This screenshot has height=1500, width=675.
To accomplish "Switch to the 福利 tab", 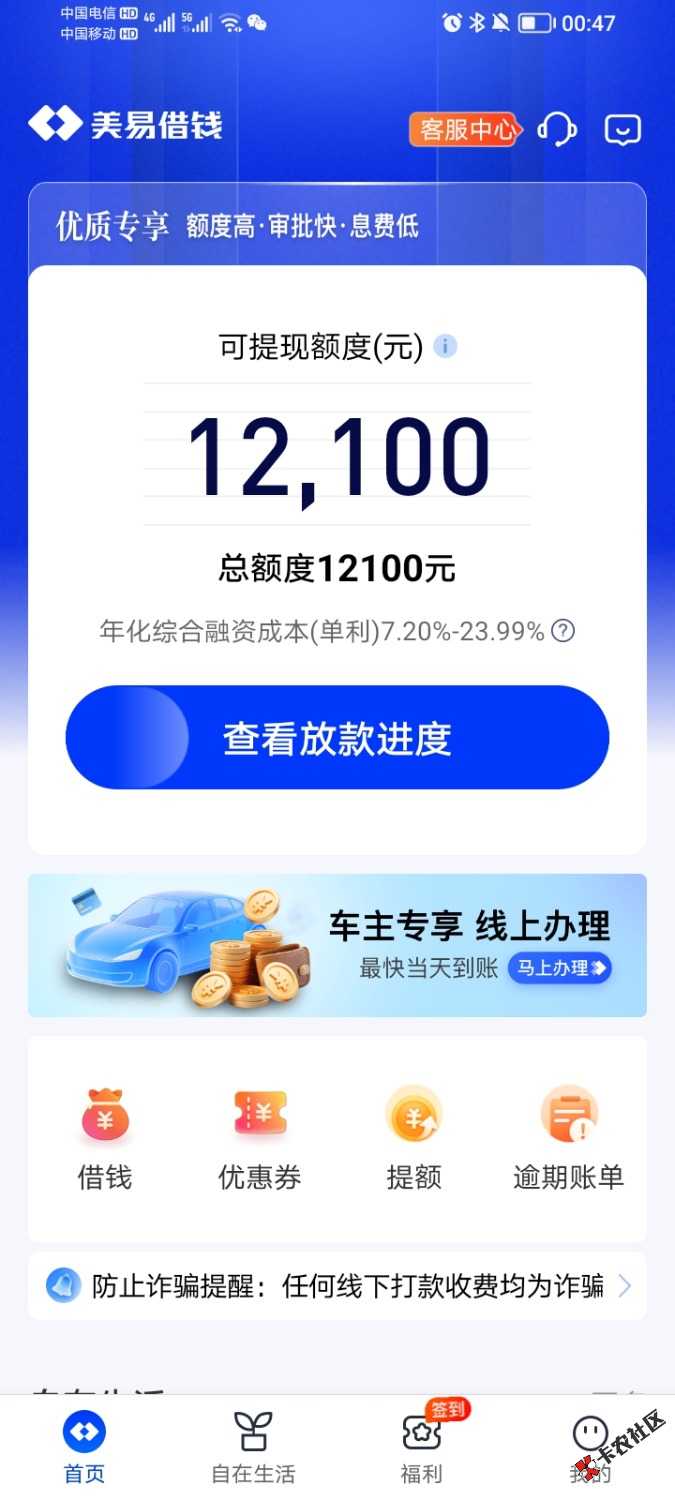I will point(421,1447).
